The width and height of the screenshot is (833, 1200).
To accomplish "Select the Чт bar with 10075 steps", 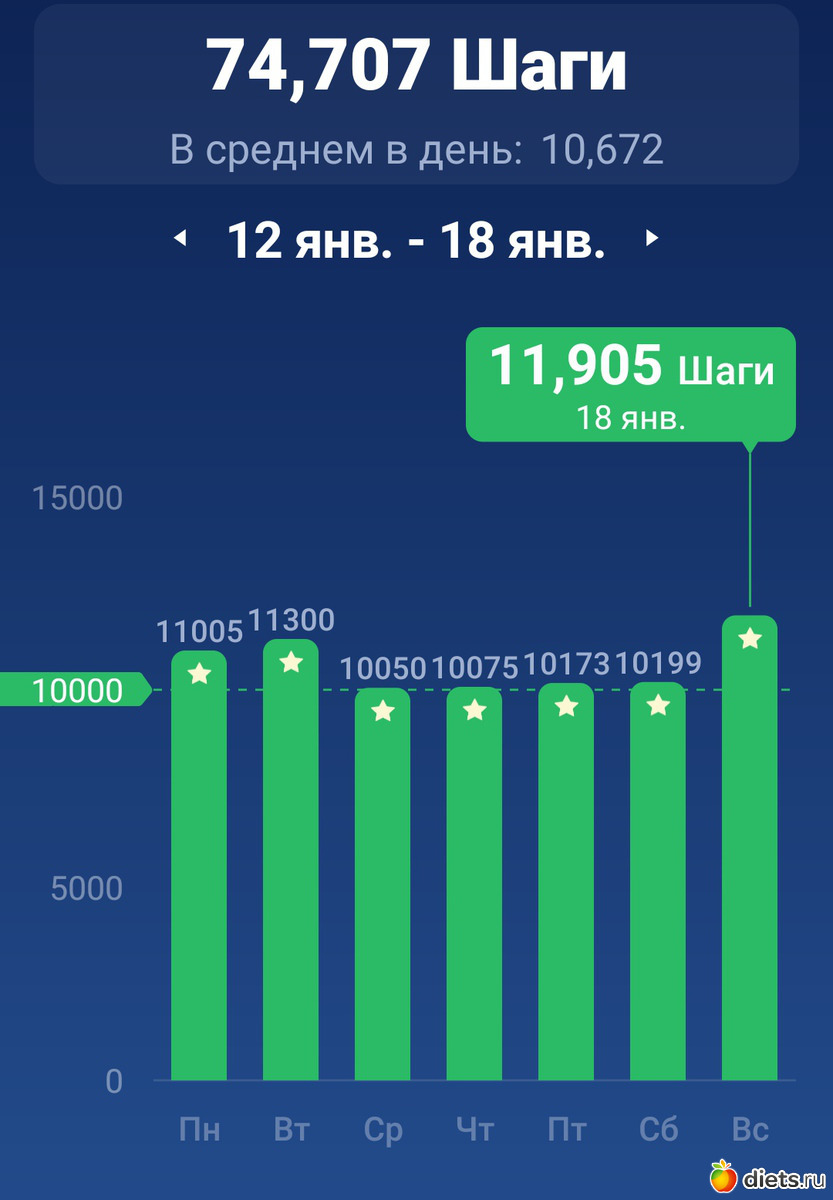I will point(474,884).
